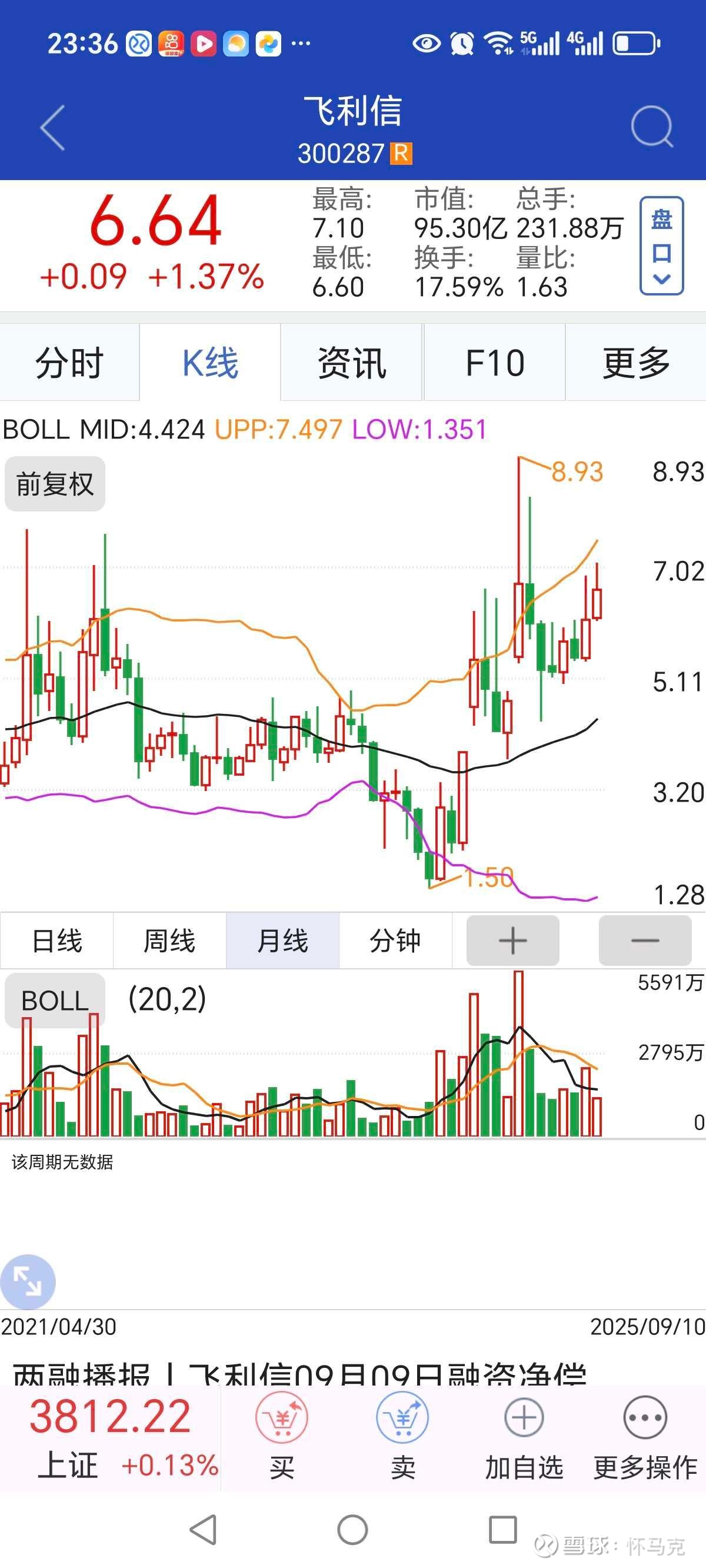Select the 月线 monthly chart

tap(282, 941)
